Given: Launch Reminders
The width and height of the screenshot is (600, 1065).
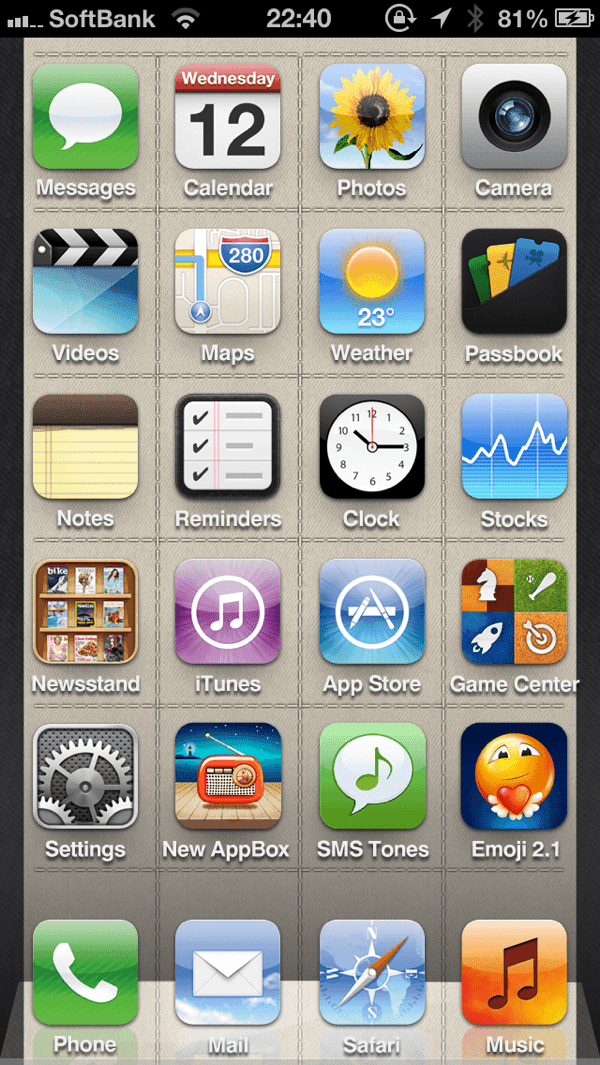Looking at the screenshot, I should [x=228, y=447].
